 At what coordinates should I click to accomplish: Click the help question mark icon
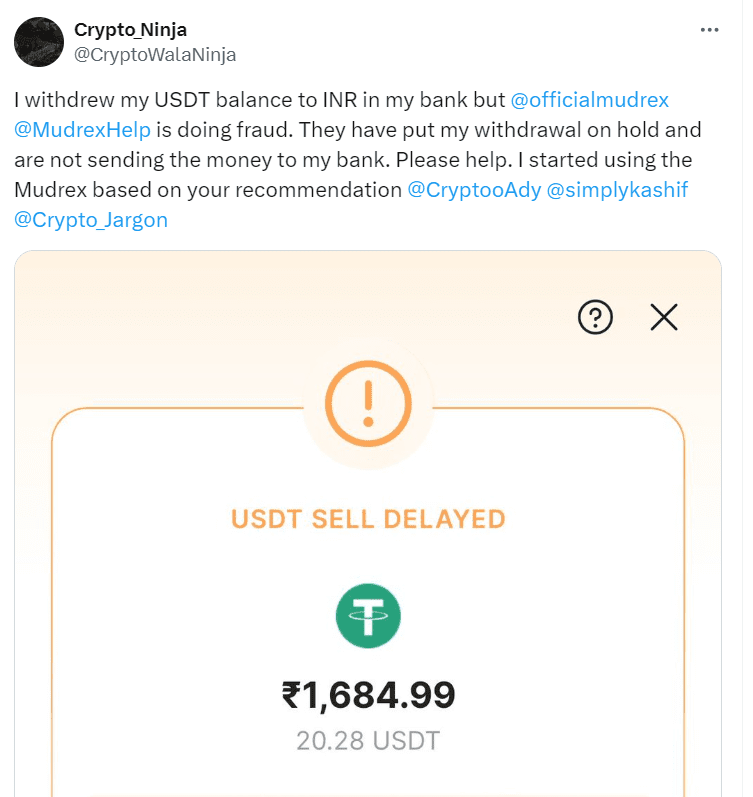pyautogui.click(x=595, y=317)
